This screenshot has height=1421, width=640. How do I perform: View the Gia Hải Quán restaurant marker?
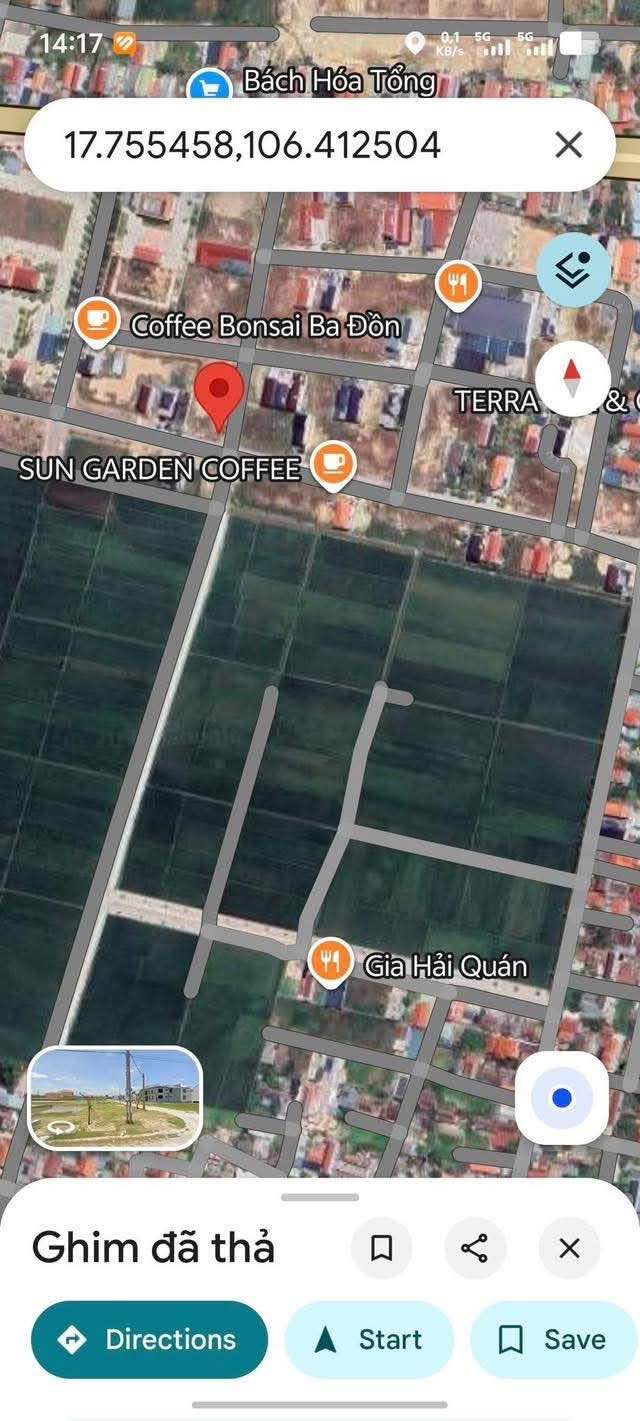click(x=328, y=961)
